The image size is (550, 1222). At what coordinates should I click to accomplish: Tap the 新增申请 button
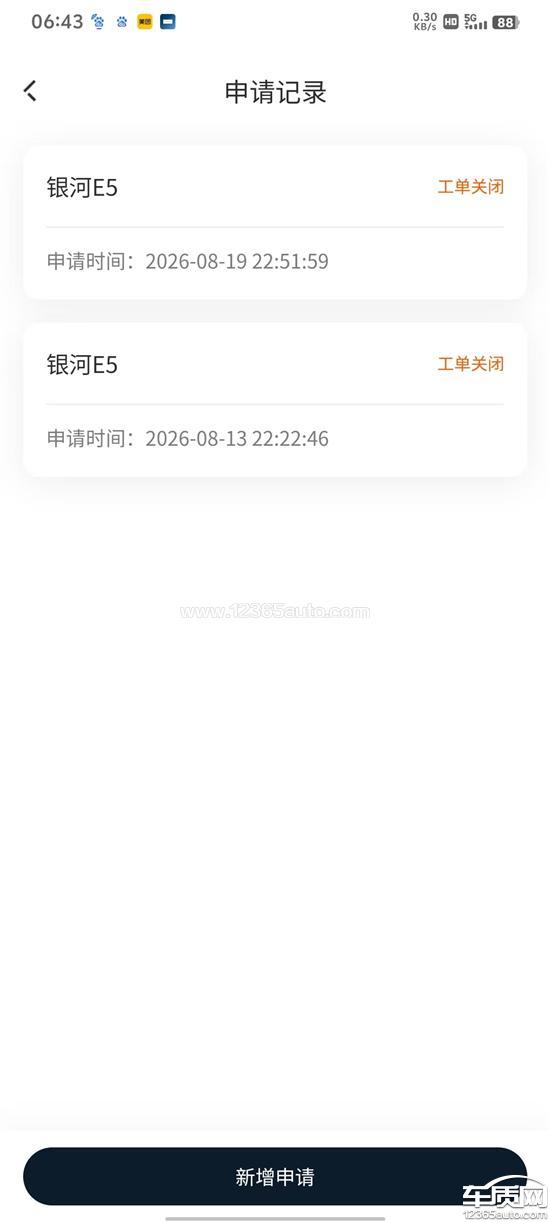click(x=275, y=1177)
